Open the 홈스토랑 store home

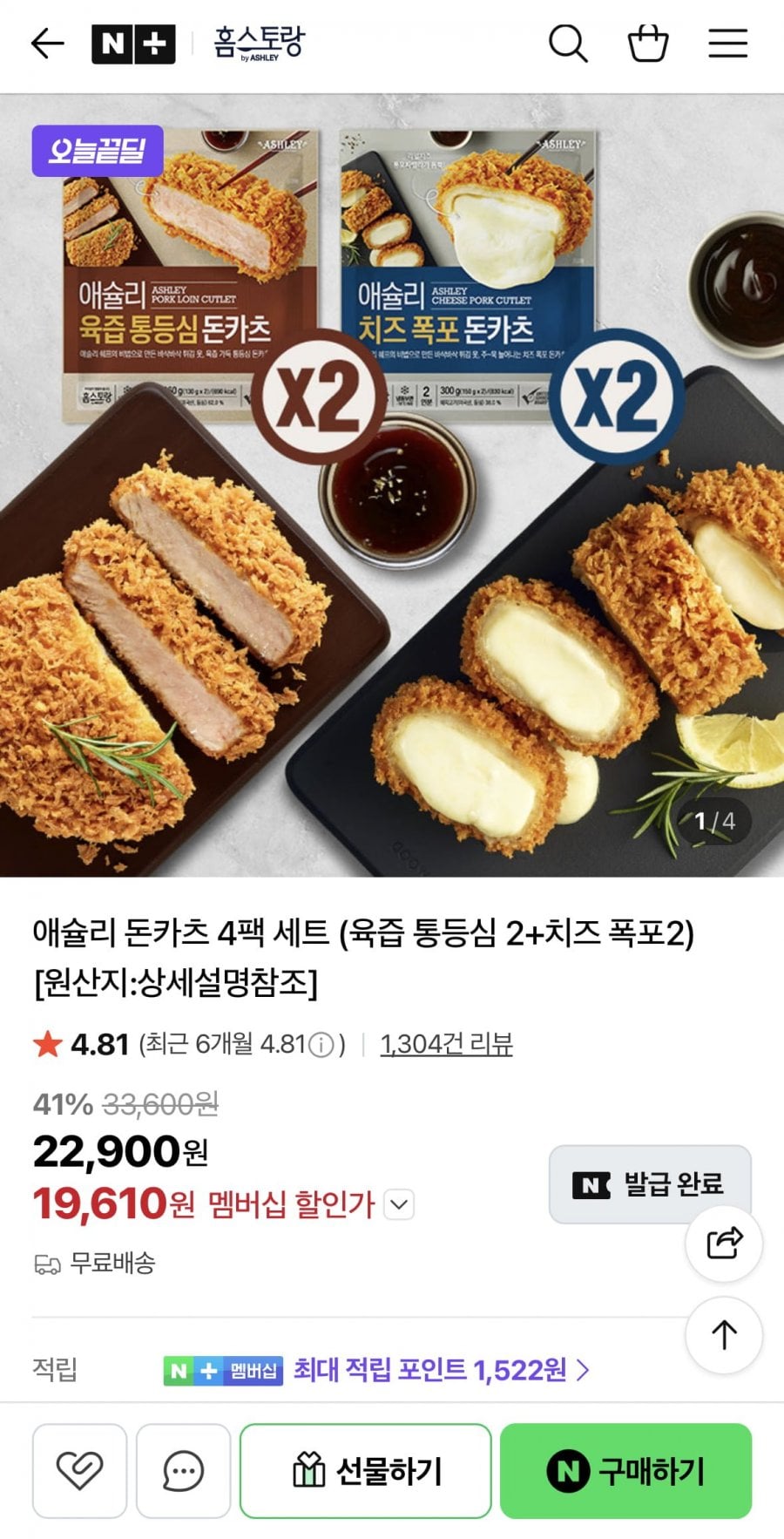point(259,44)
